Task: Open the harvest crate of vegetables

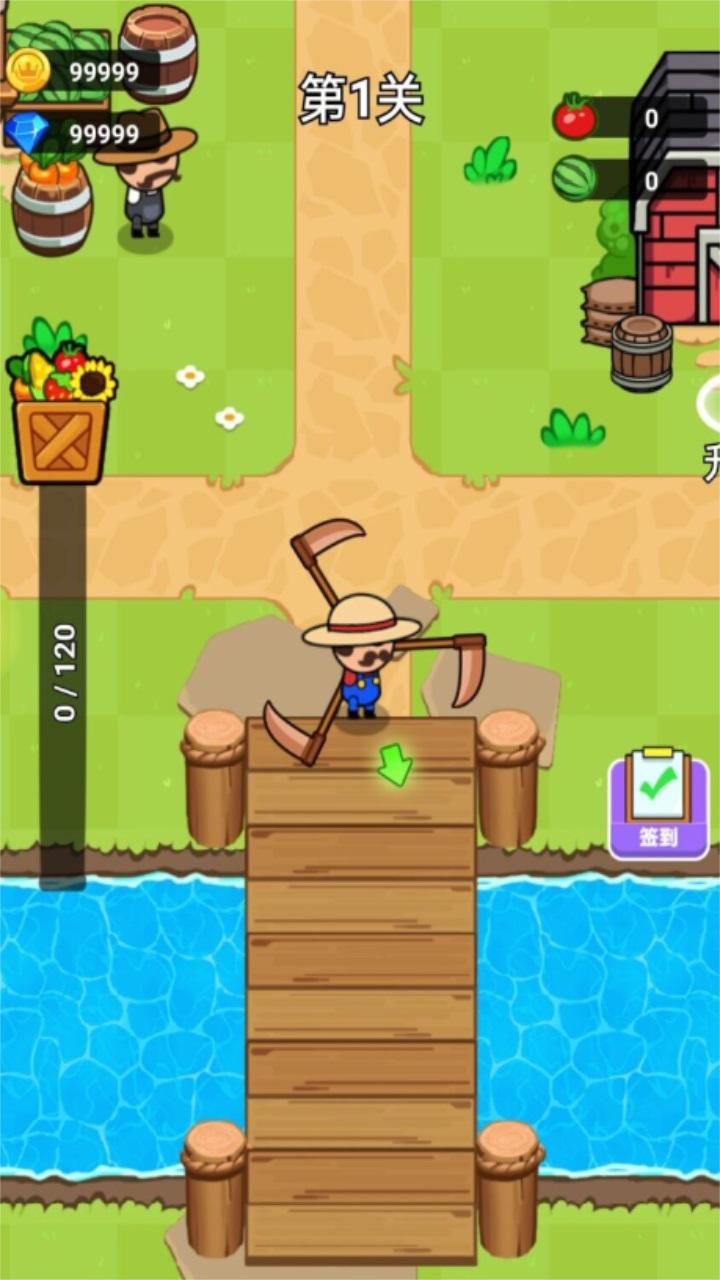Action: 61,402
